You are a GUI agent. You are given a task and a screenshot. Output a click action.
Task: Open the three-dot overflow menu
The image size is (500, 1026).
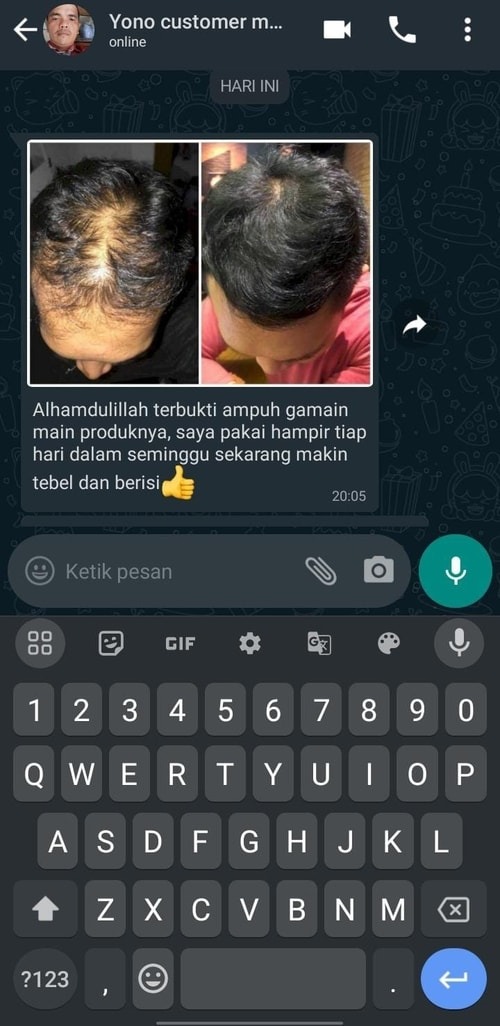tap(467, 29)
